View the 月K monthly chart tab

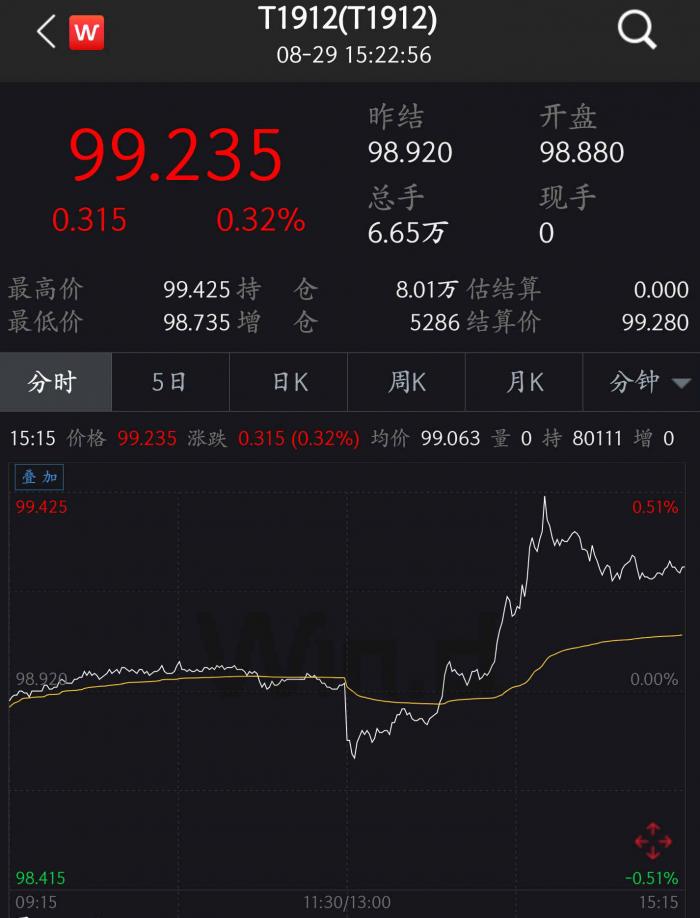pos(525,382)
